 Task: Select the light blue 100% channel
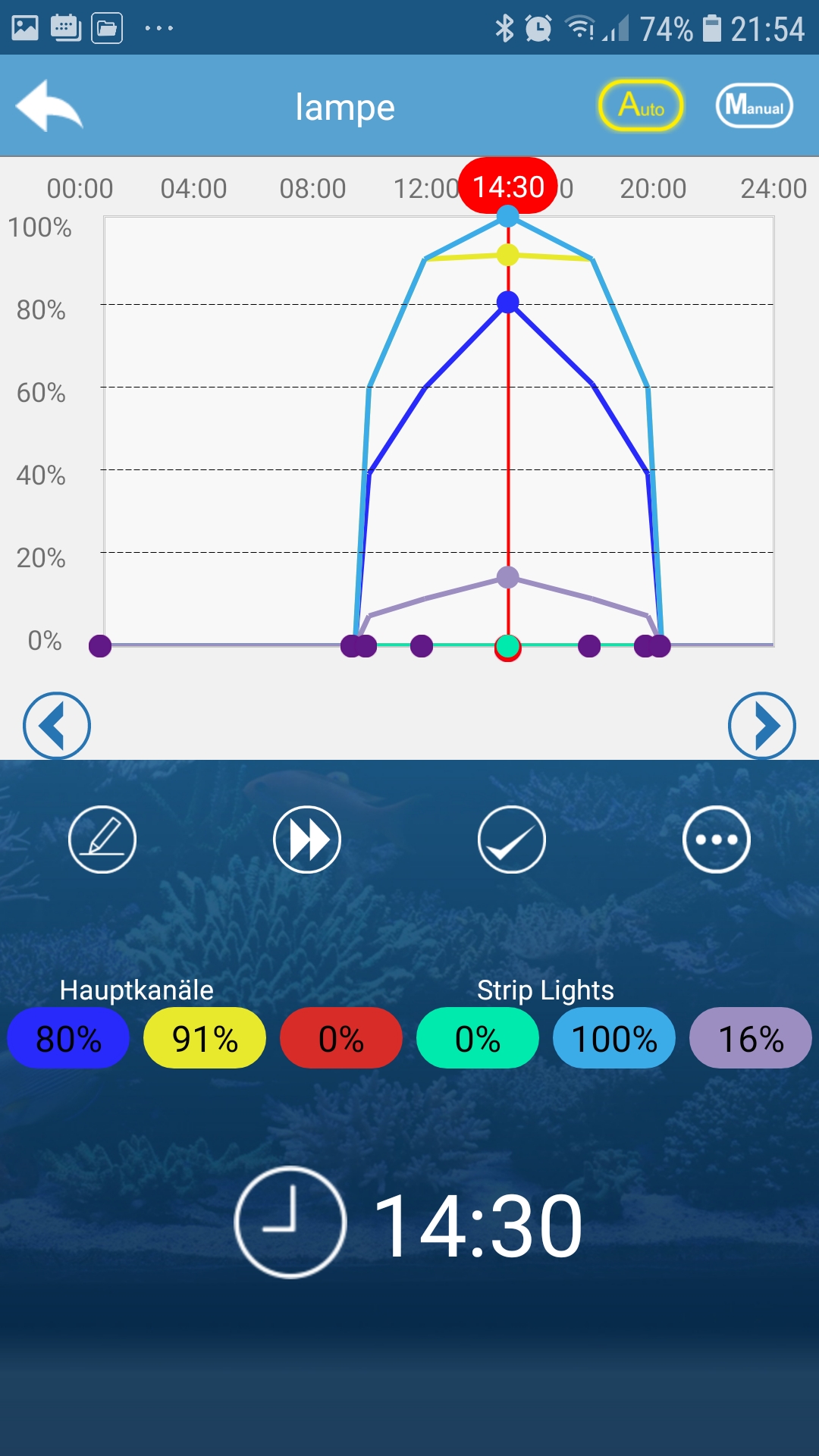pyautogui.click(x=614, y=1038)
